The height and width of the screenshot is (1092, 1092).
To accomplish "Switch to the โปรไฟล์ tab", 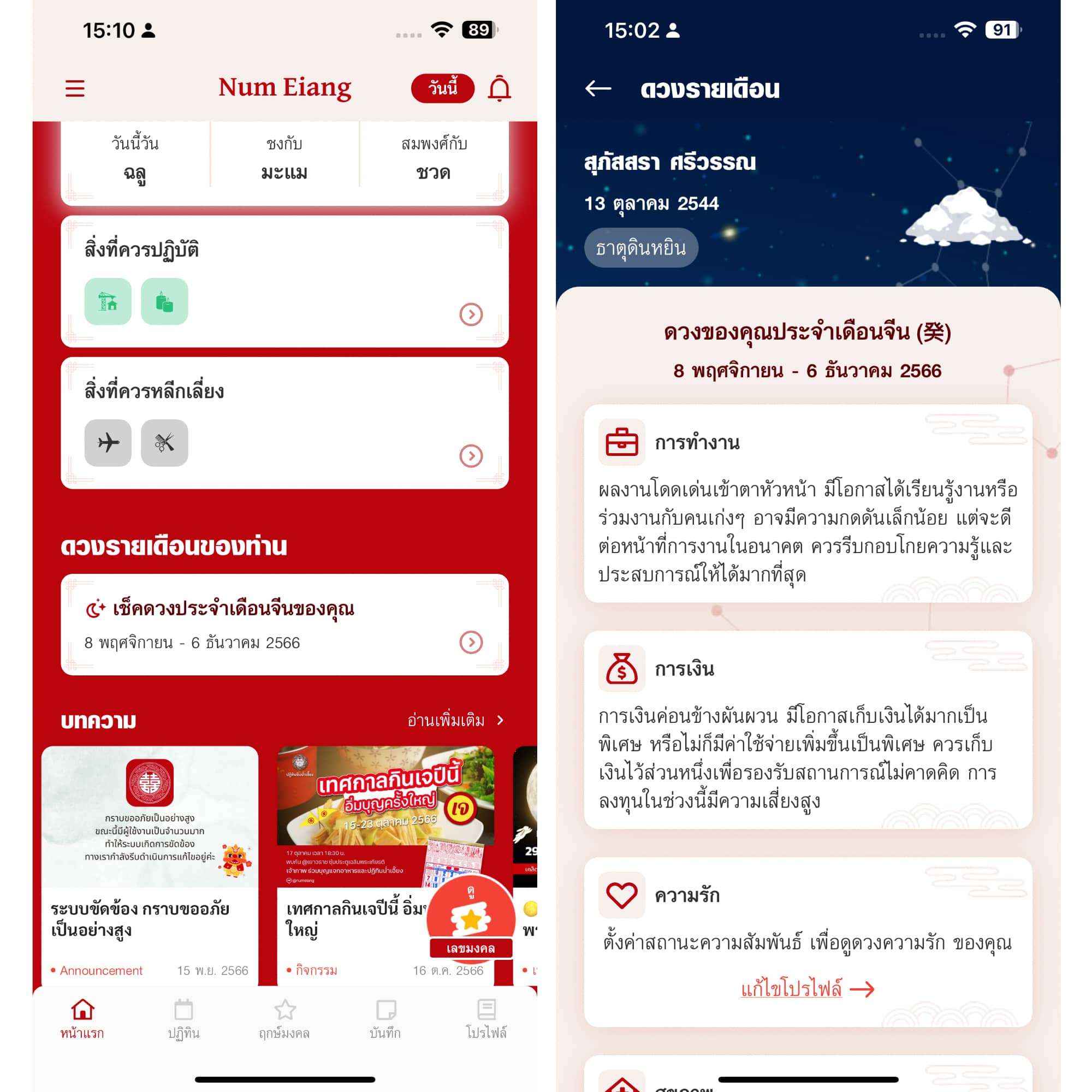I will click(x=486, y=1018).
